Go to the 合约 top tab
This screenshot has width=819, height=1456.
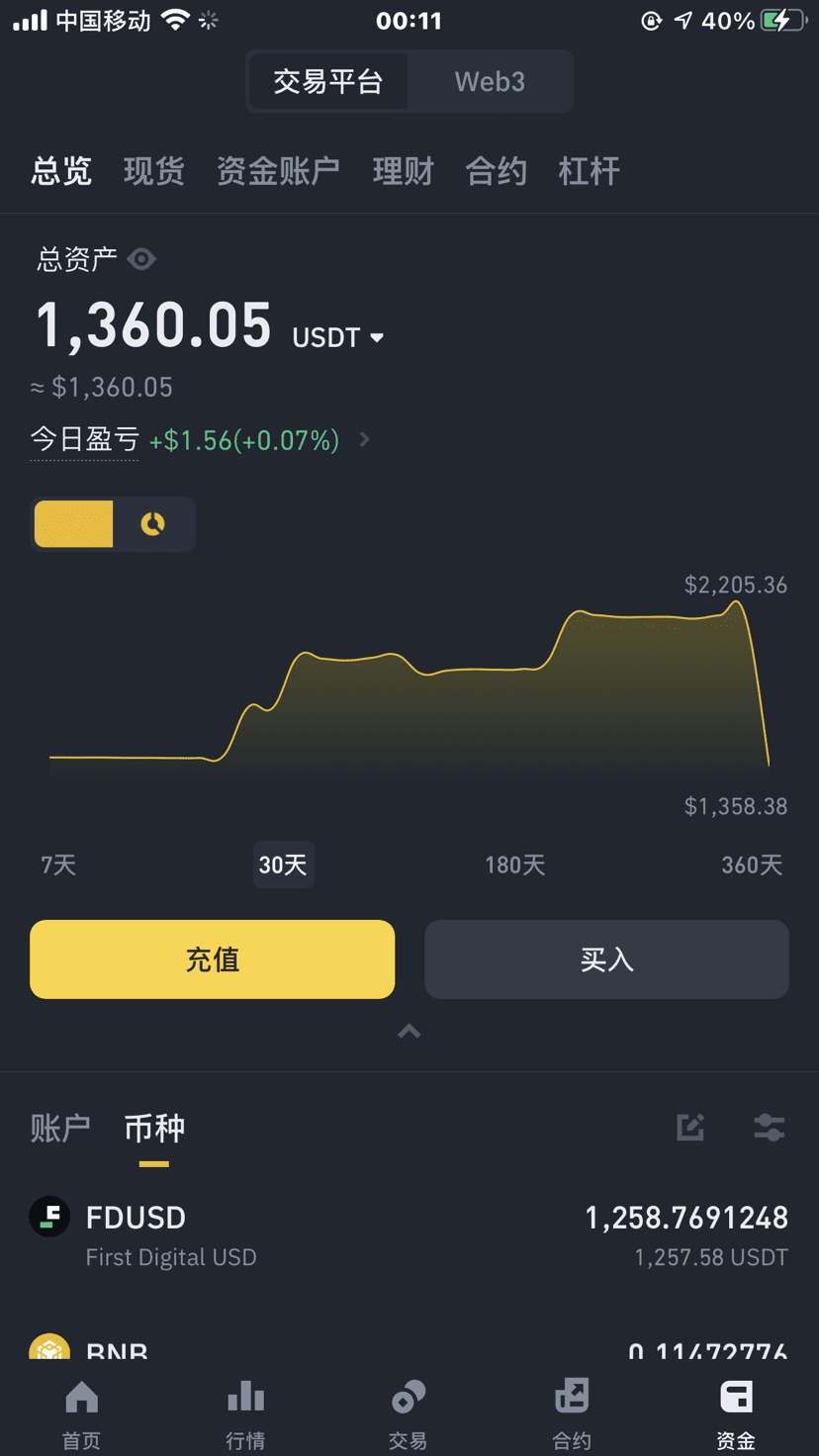click(496, 171)
